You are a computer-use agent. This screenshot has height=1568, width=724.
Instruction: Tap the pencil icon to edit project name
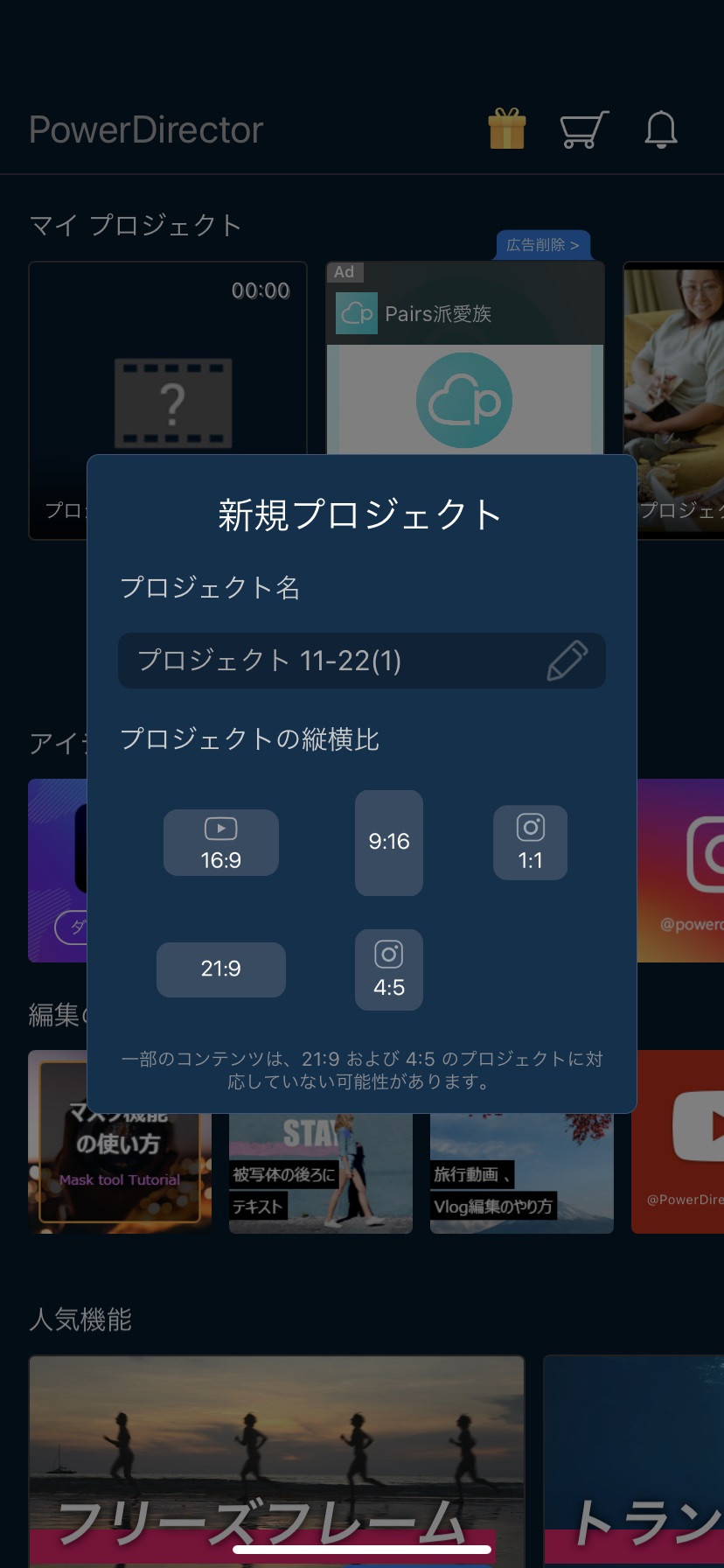pos(567,661)
